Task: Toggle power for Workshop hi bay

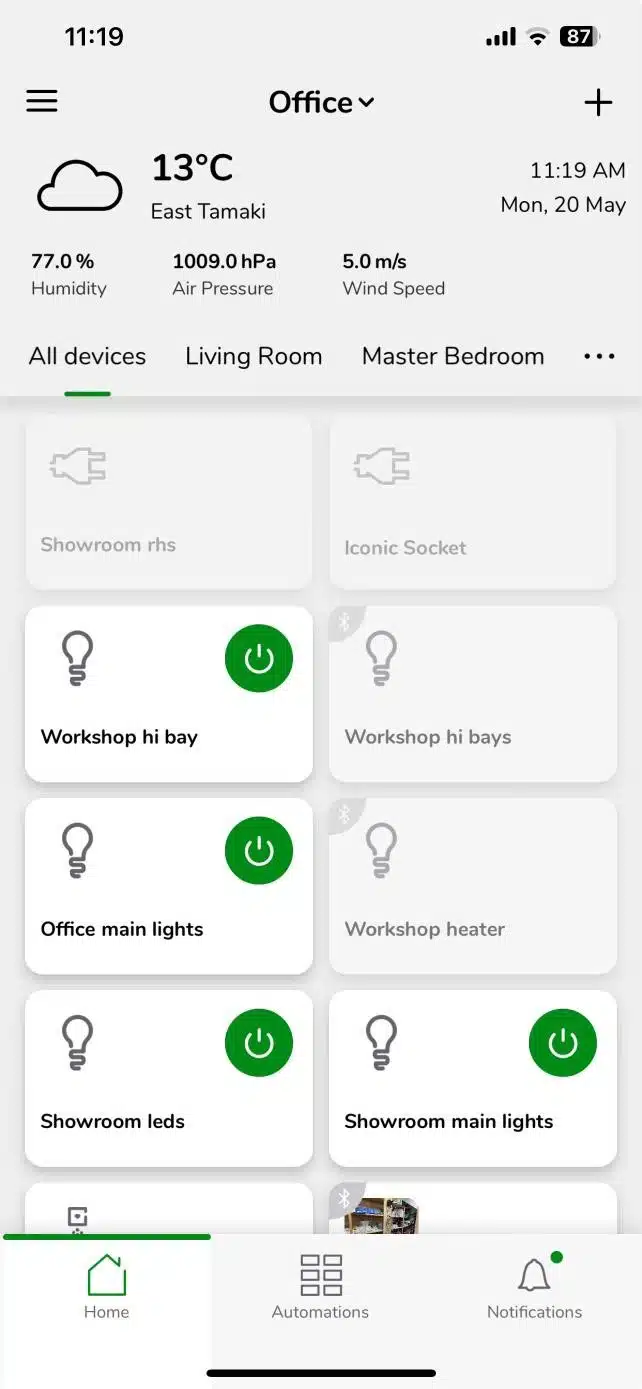Action: pos(259,658)
